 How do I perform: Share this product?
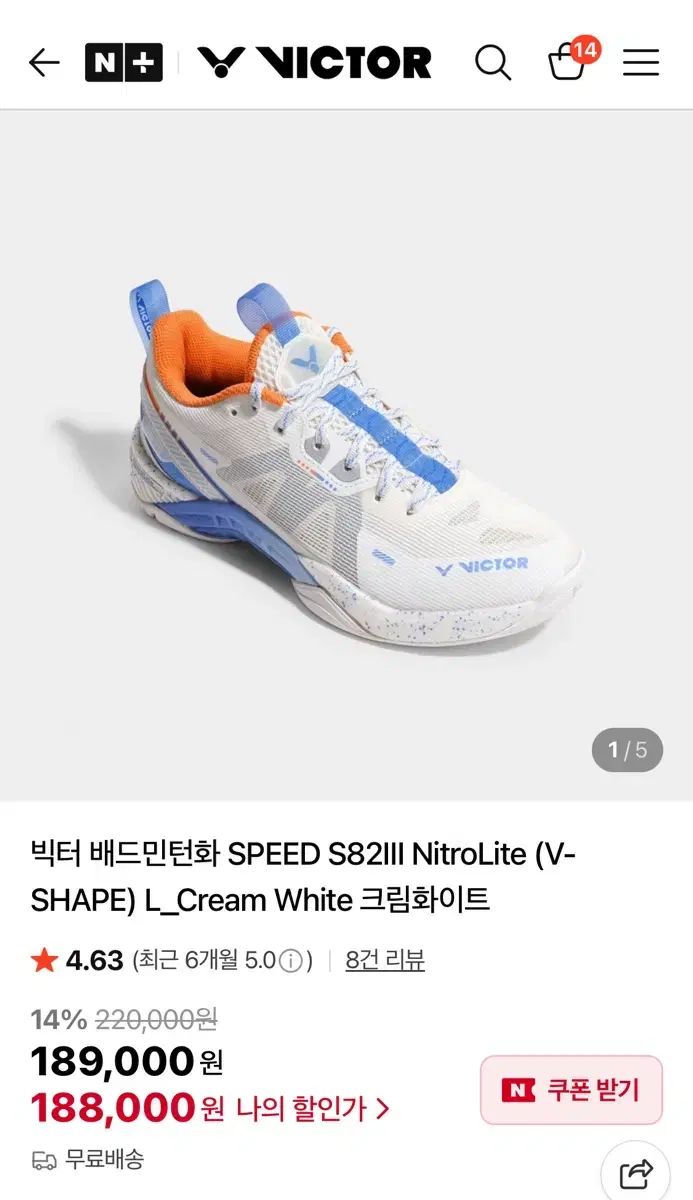635,1172
